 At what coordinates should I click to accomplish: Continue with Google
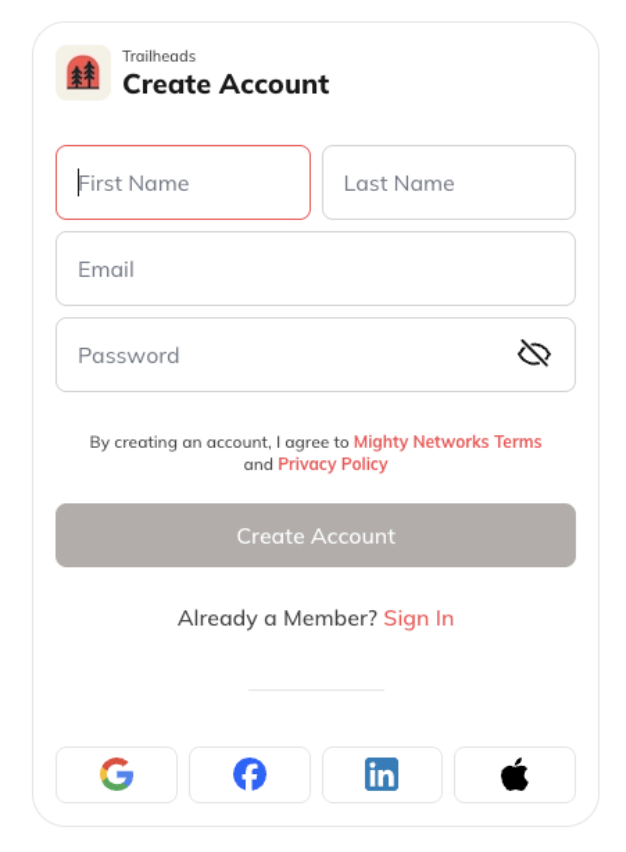click(116, 774)
